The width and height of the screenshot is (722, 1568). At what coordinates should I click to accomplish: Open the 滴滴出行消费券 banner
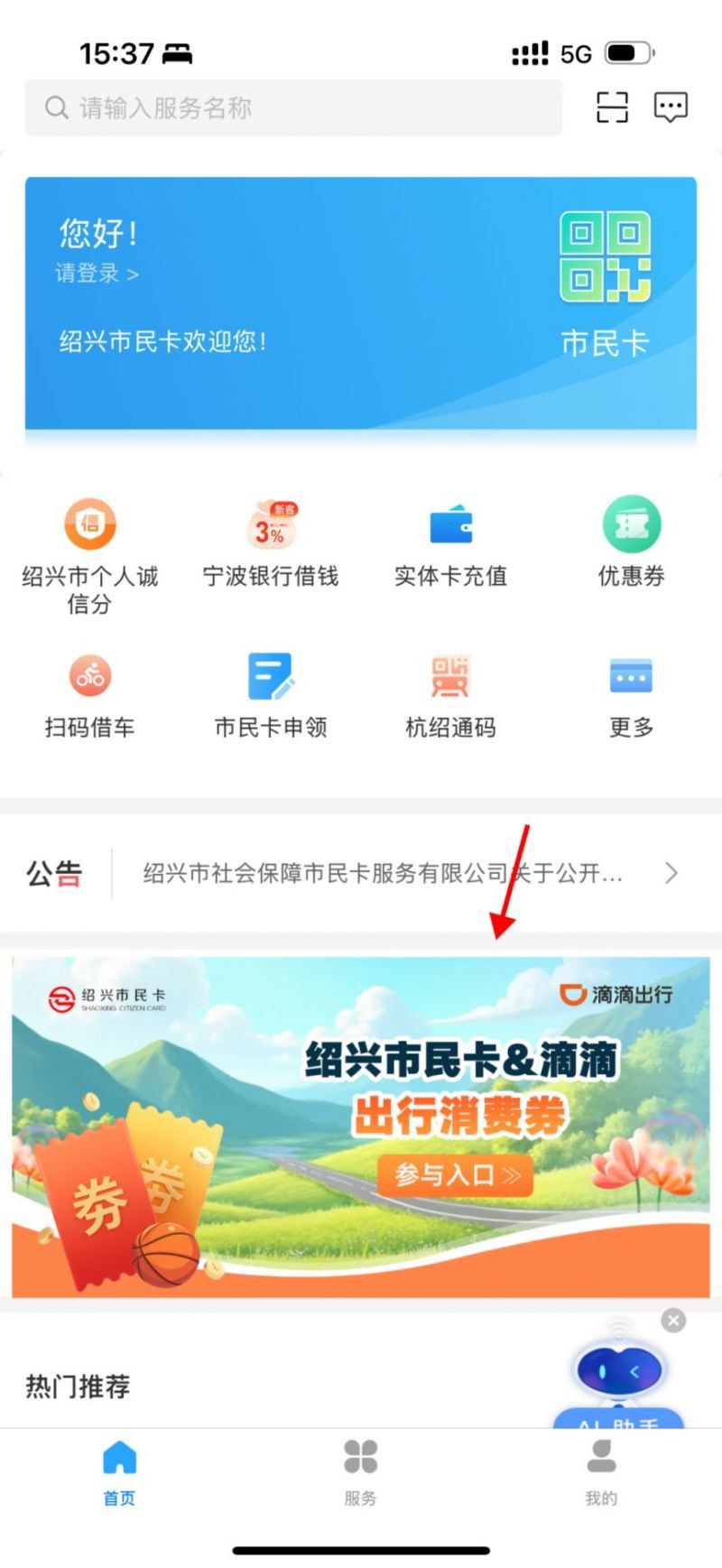tap(361, 1127)
